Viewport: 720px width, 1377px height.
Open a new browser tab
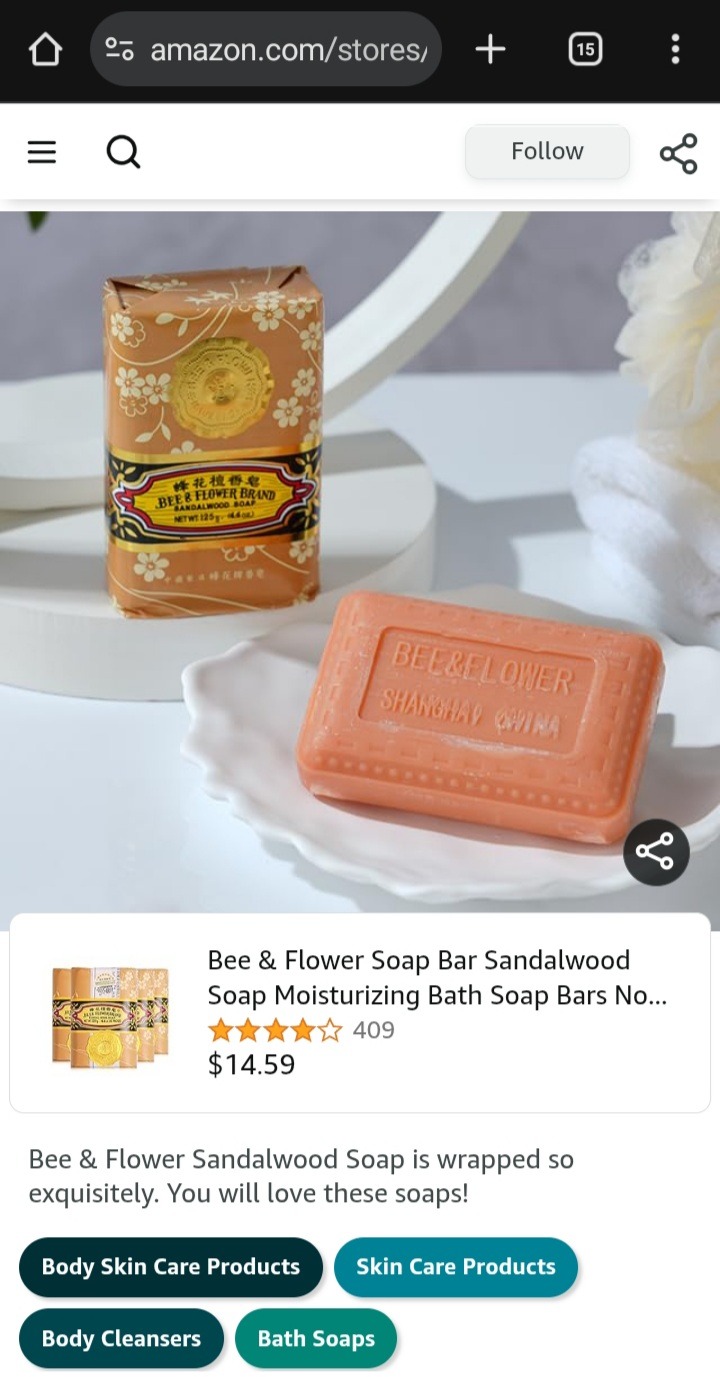tap(490, 49)
